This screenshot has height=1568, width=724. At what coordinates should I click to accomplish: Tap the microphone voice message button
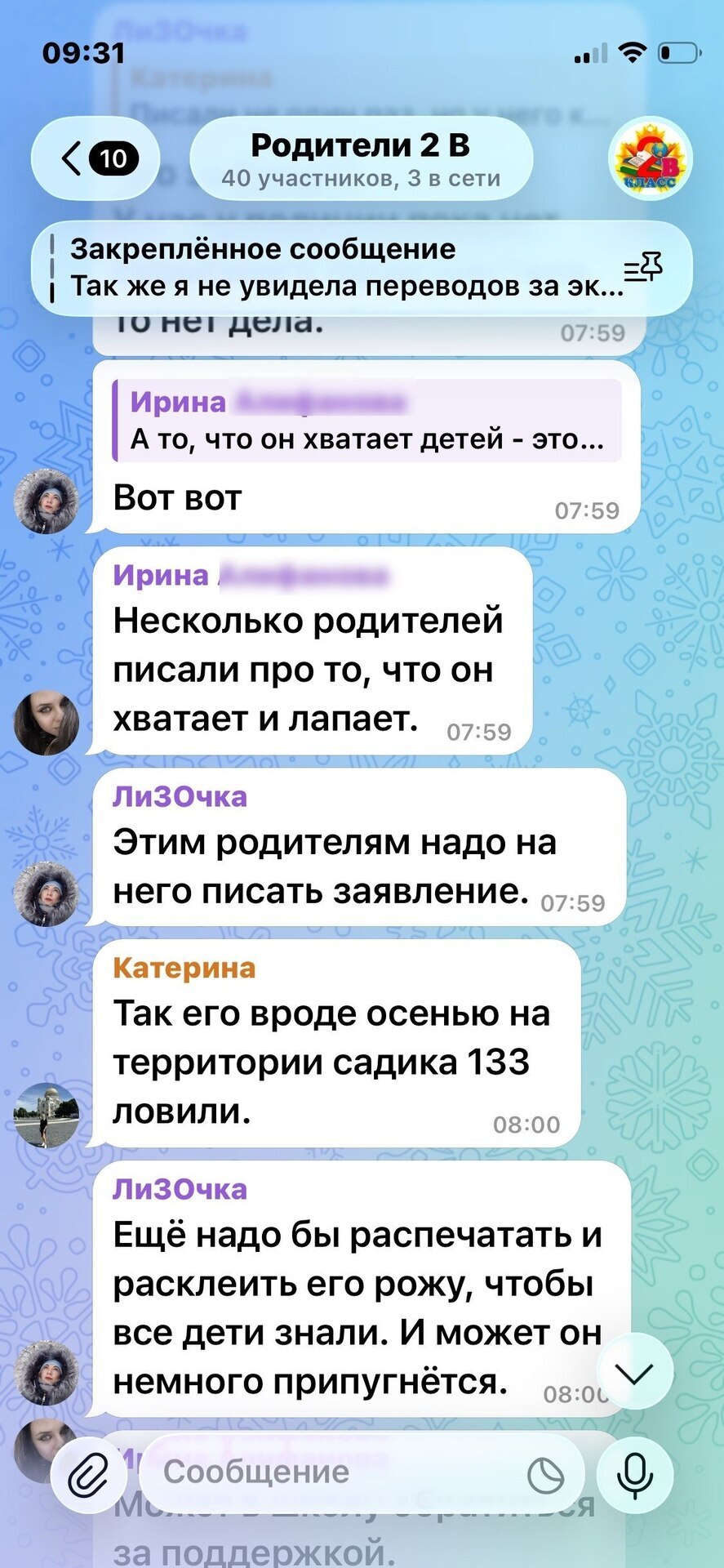pyautogui.click(x=635, y=1475)
